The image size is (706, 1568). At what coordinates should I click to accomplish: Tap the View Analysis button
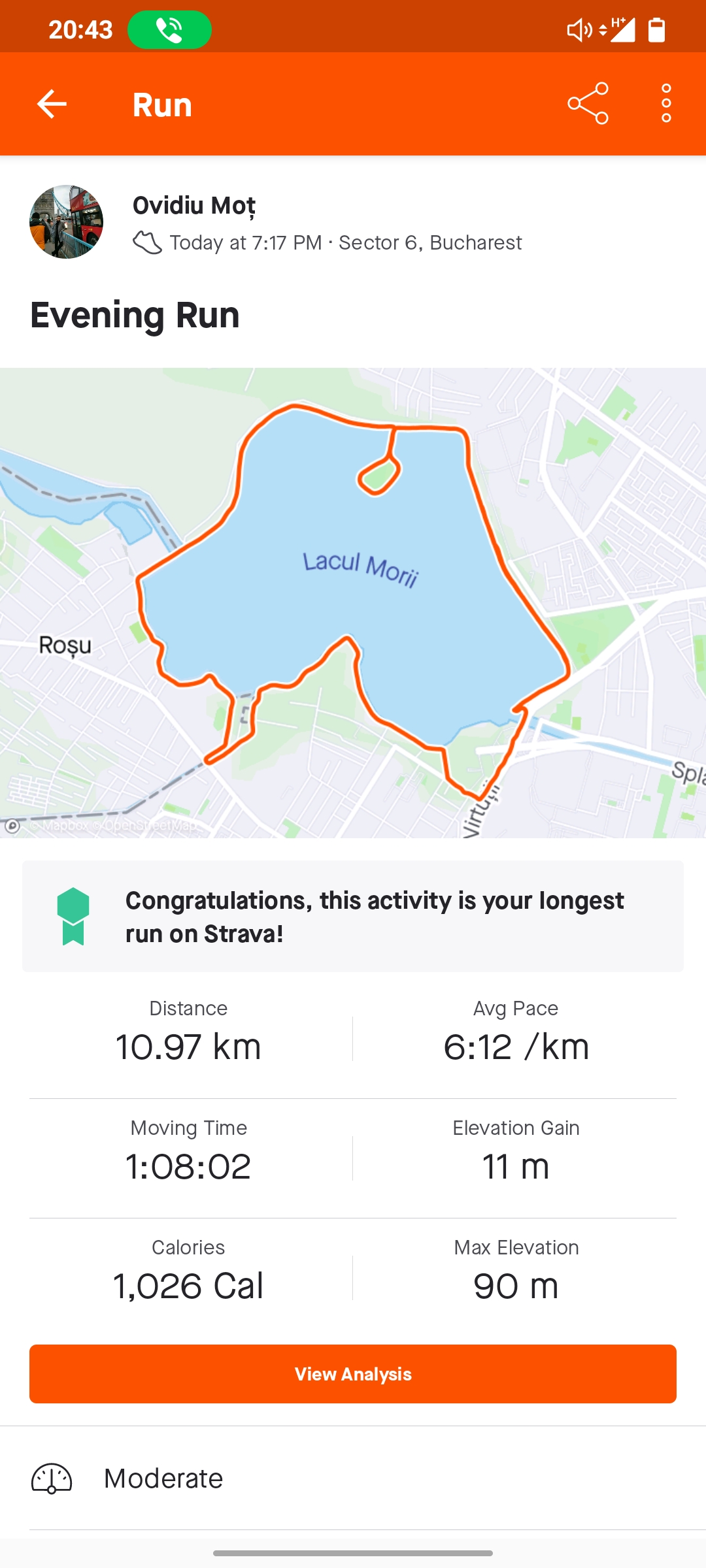pos(353,1373)
